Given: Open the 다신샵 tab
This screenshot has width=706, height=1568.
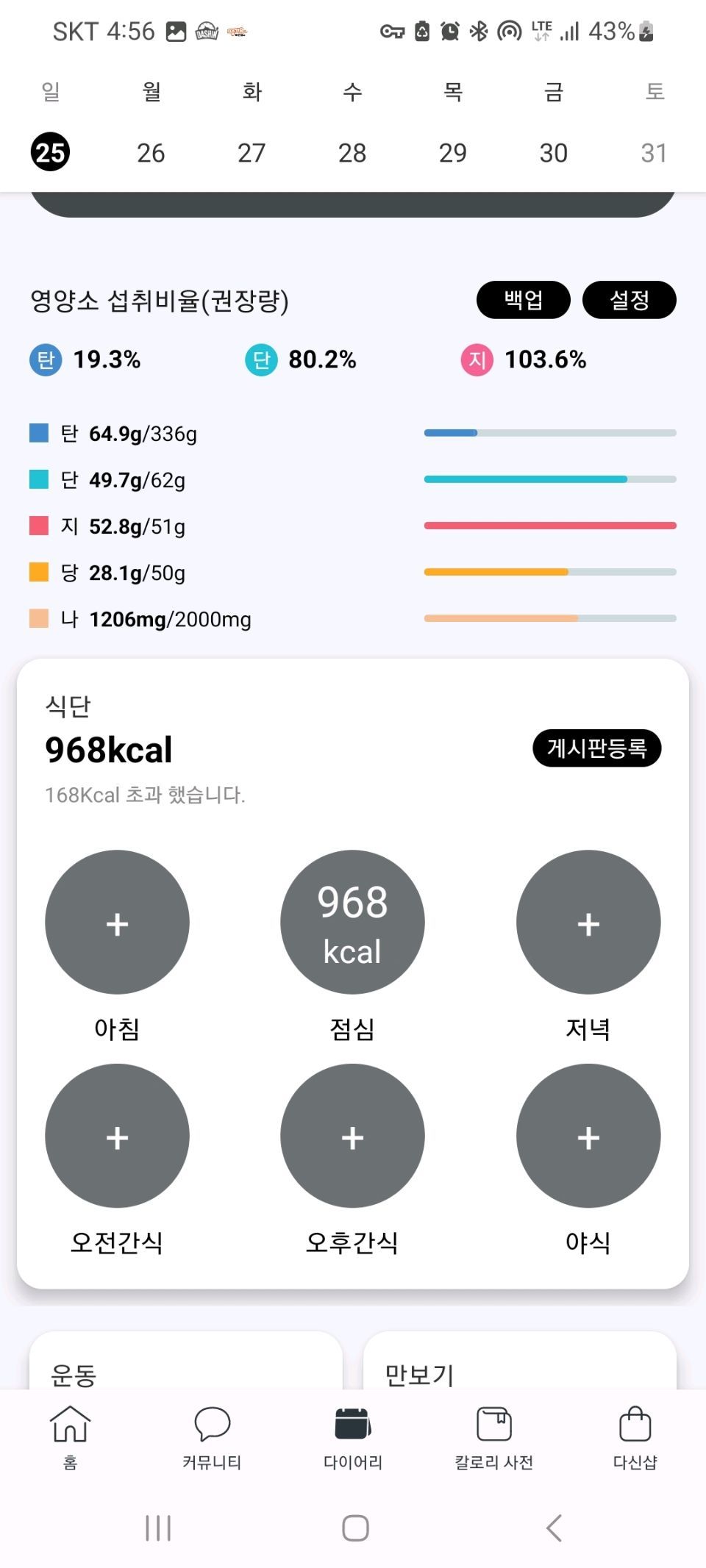Looking at the screenshot, I should click(x=635, y=1436).
